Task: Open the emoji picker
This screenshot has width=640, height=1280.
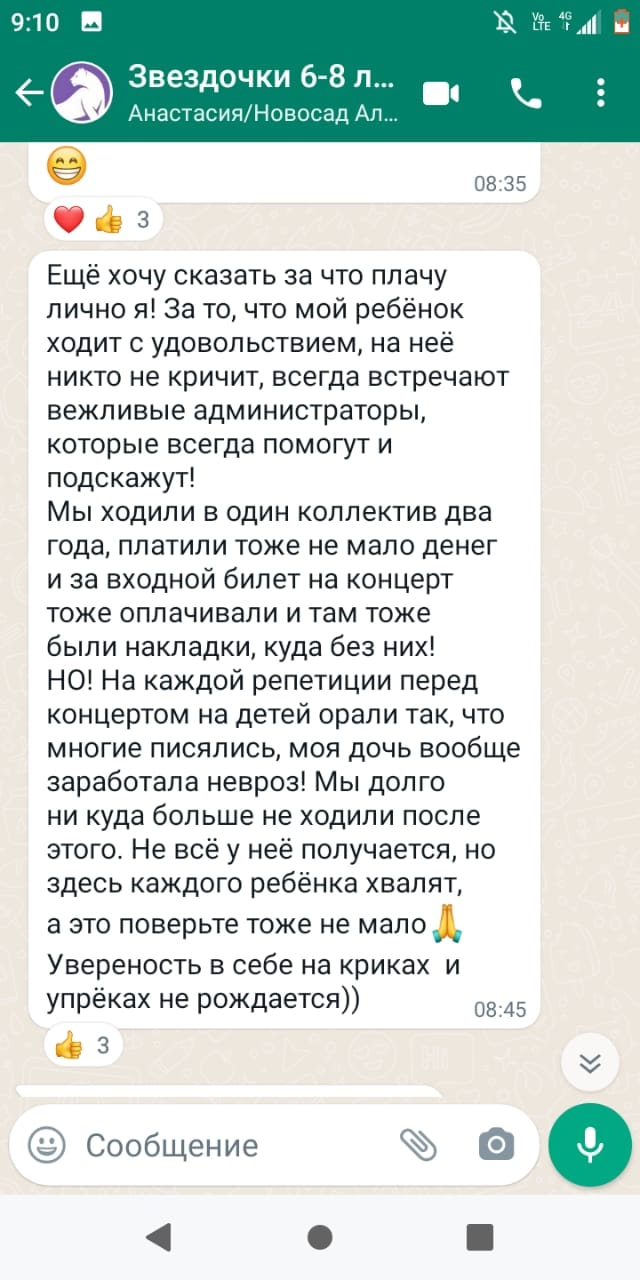Action: click(46, 1144)
